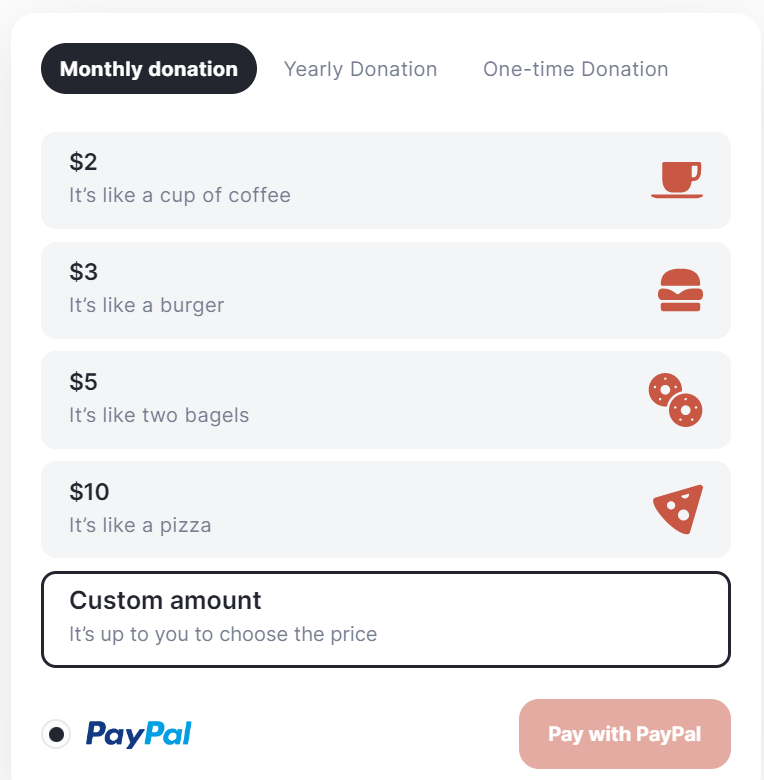Switch to the Monthly donation tab
Image resolution: width=764 pixels, height=780 pixels.
click(149, 69)
